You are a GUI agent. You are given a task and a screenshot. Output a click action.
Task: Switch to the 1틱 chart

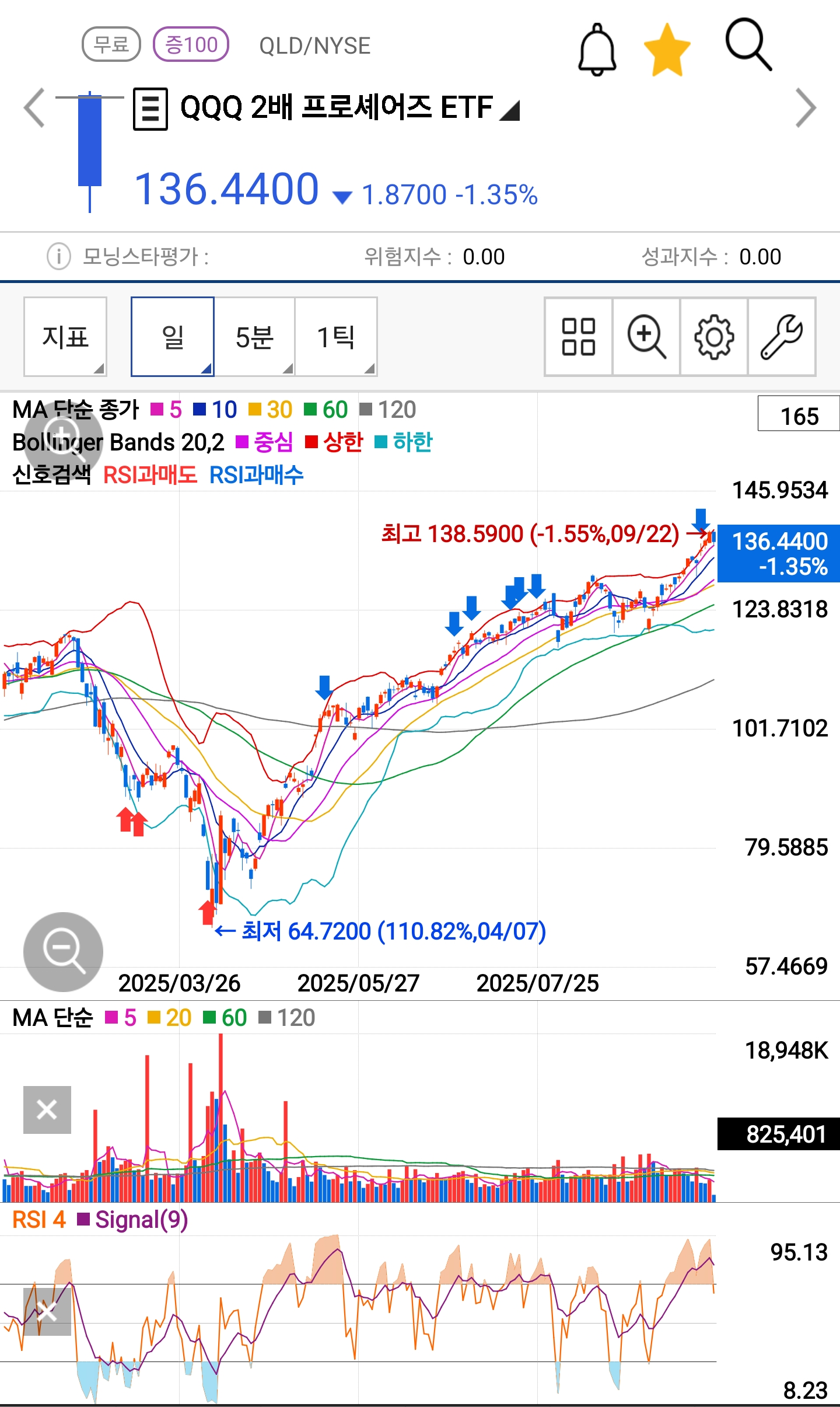pyautogui.click(x=336, y=337)
